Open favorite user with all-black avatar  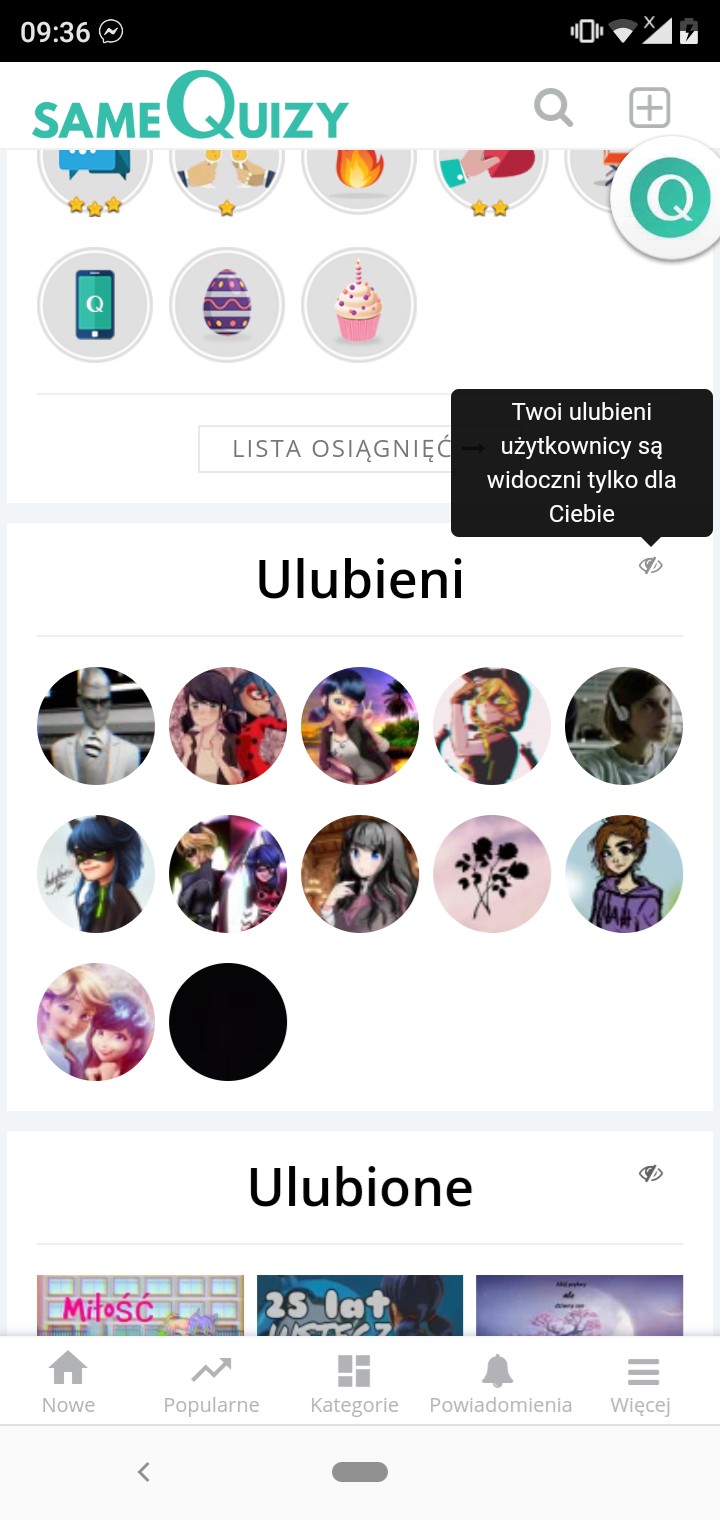228,1022
